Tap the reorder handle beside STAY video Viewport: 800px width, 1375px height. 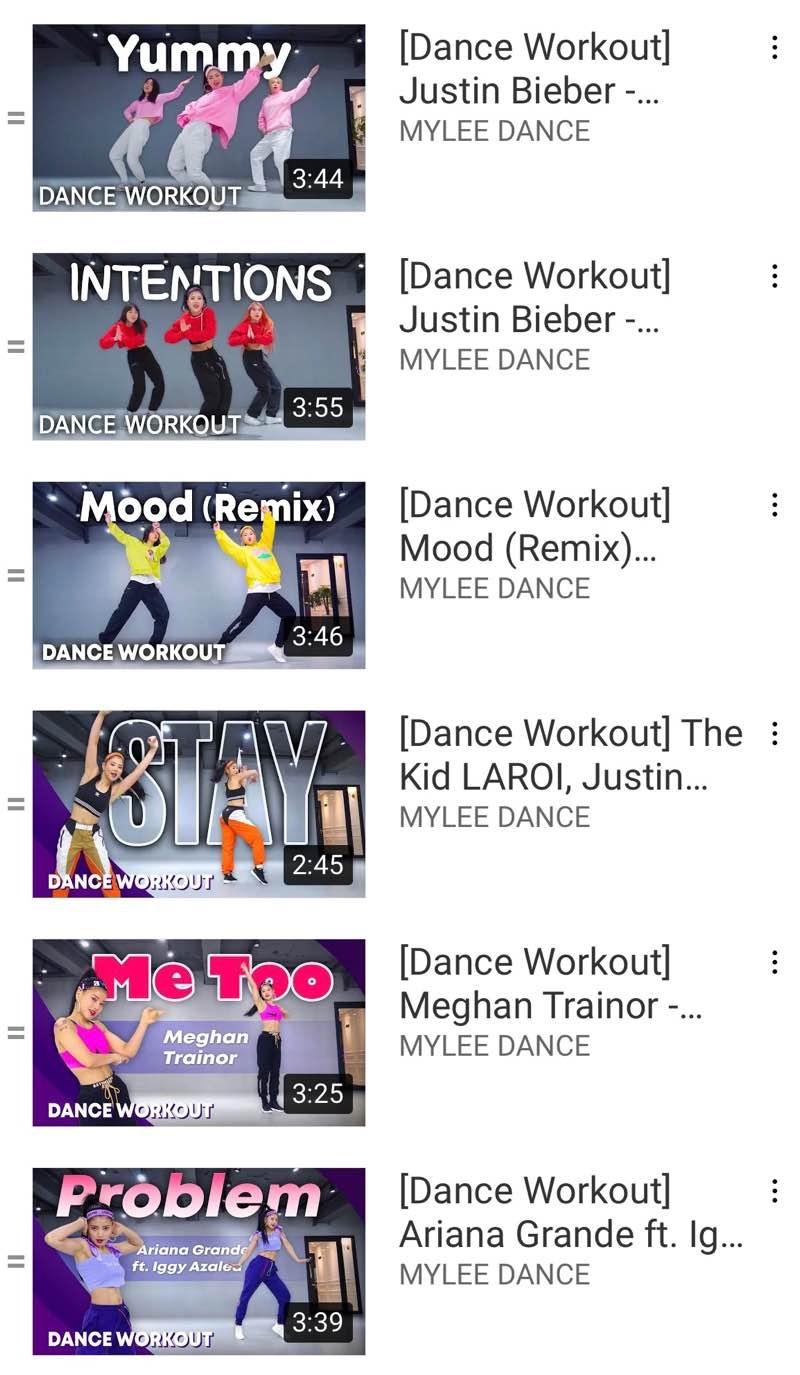(x=15, y=804)
